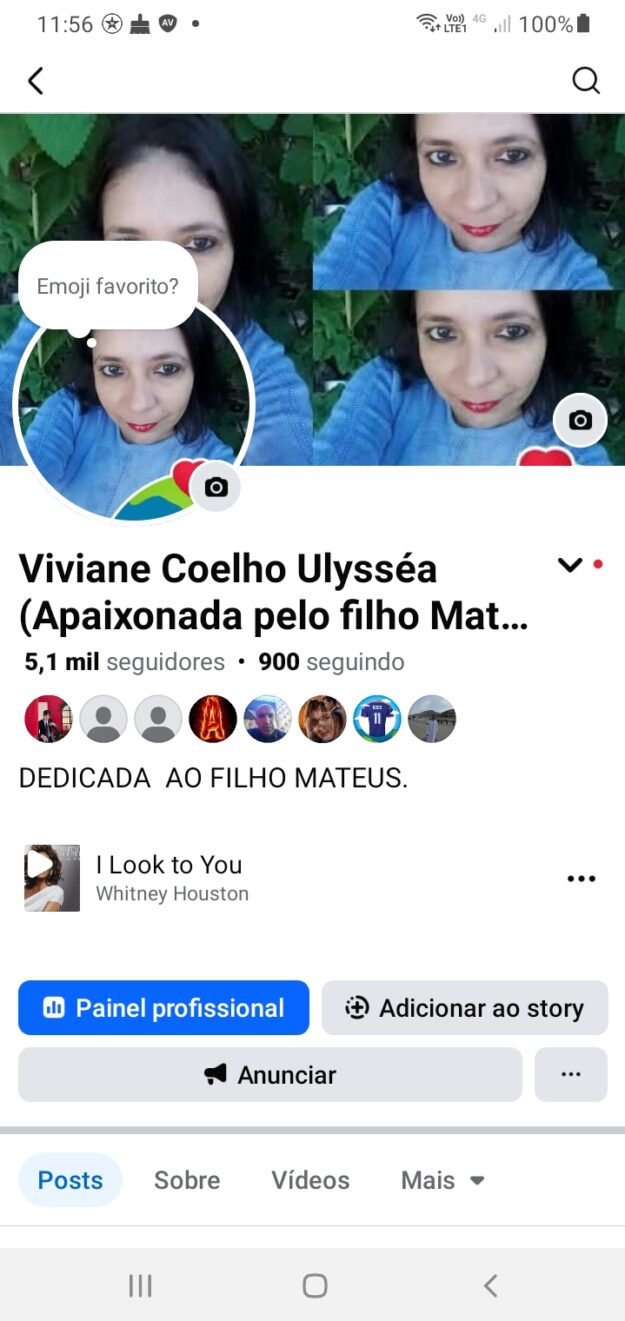Go back using the top arrow
The height and width of the screenshot is (1321, 625).
point(36,81)
